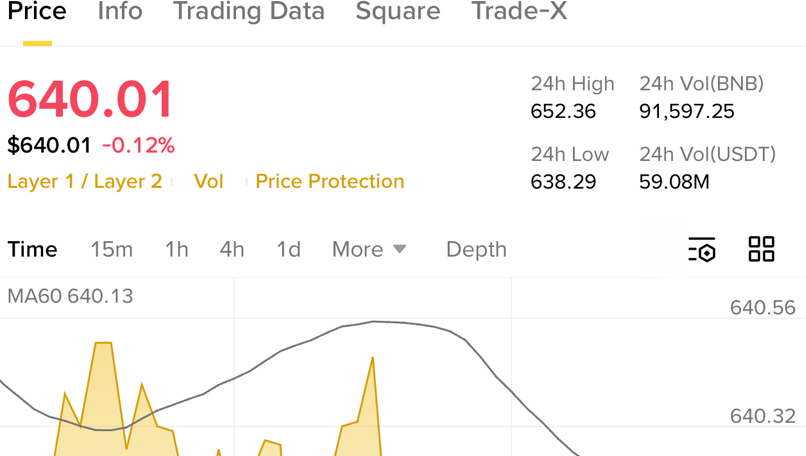Go to the Square tab
The image size is (806, 456).
[398, 12]
